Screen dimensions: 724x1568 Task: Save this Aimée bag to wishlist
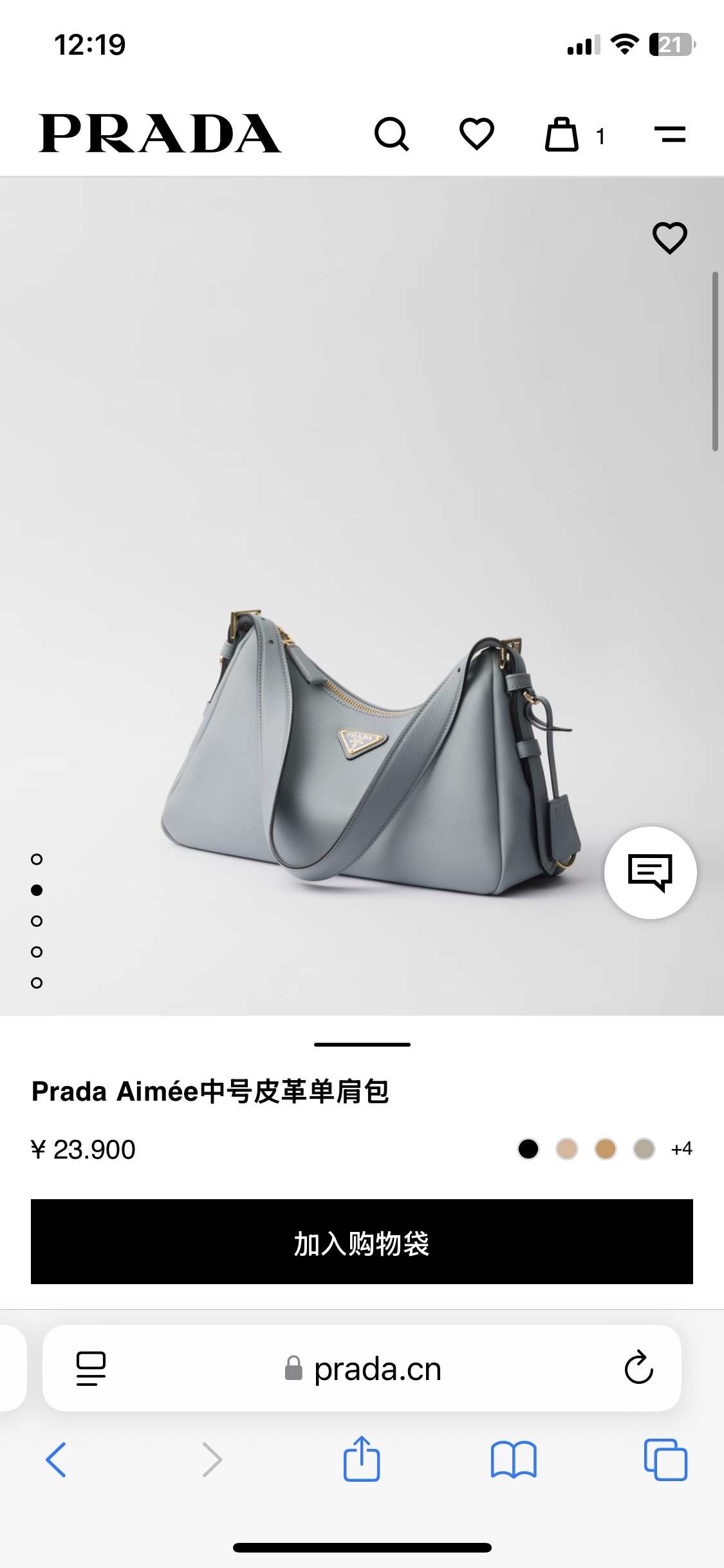coord(669,238)
